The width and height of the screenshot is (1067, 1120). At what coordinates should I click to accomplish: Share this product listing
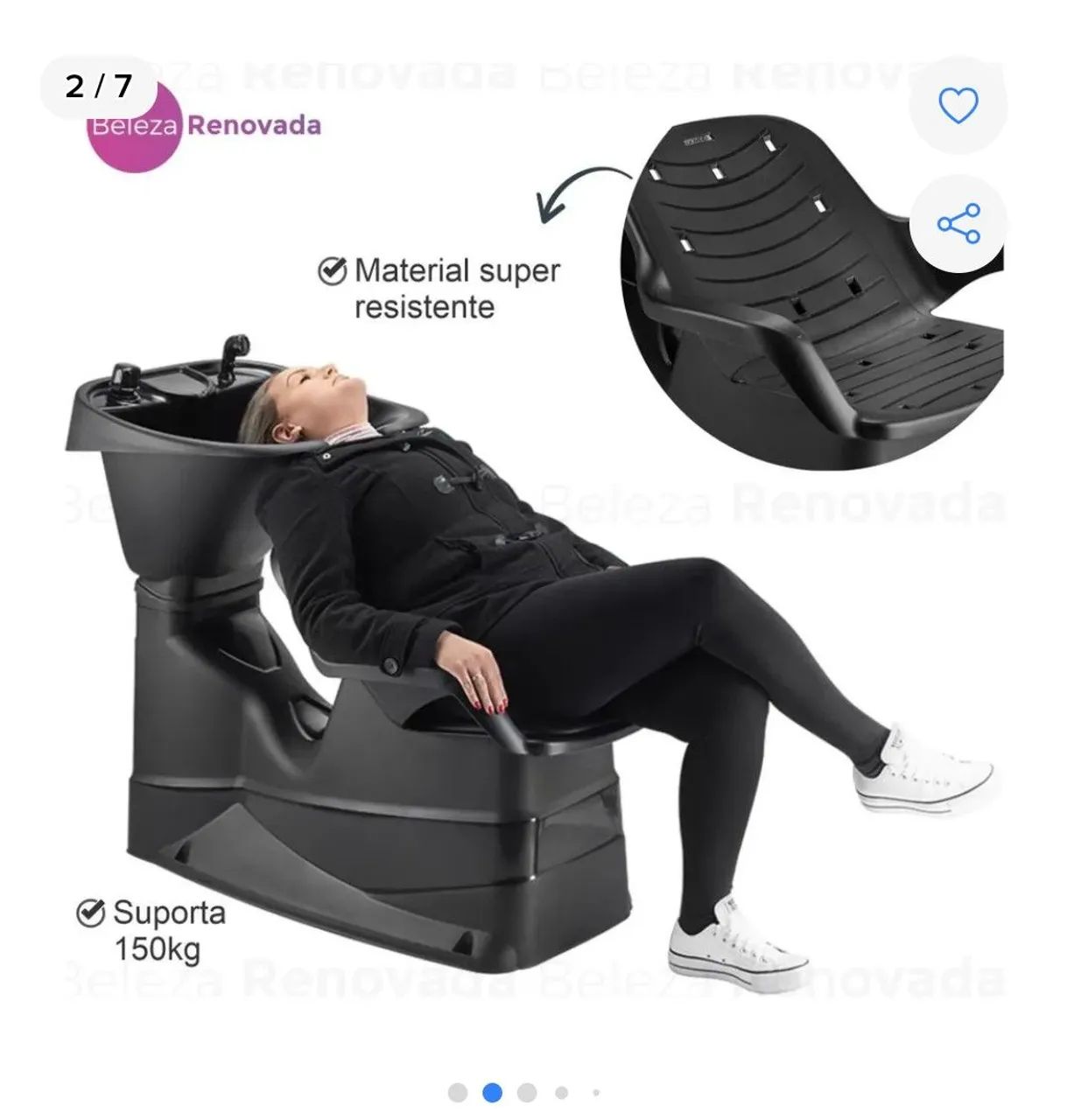958,224
